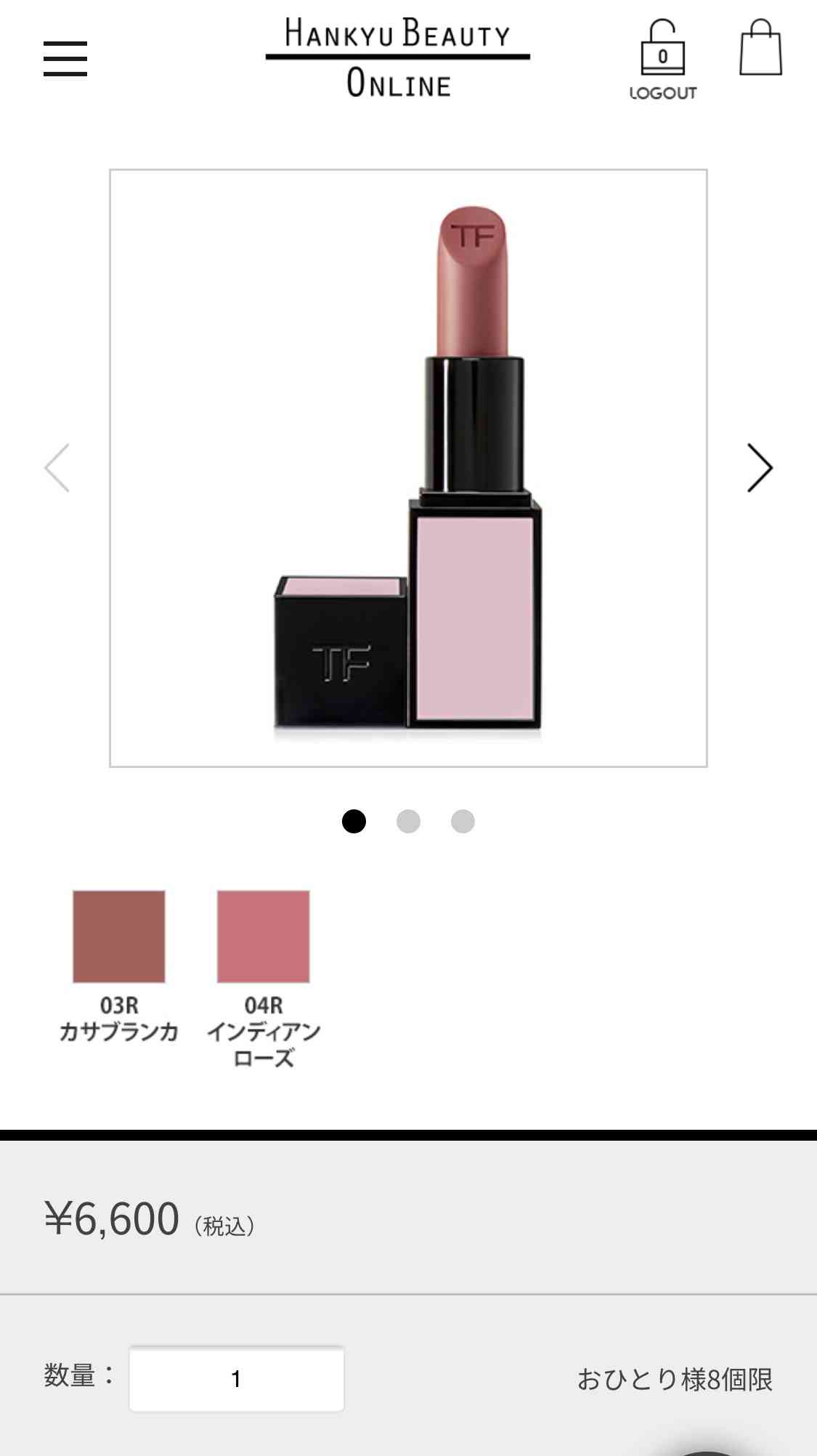817x1456 pixels.
Task: Jump to the second image dot
Action: point(408,821)
